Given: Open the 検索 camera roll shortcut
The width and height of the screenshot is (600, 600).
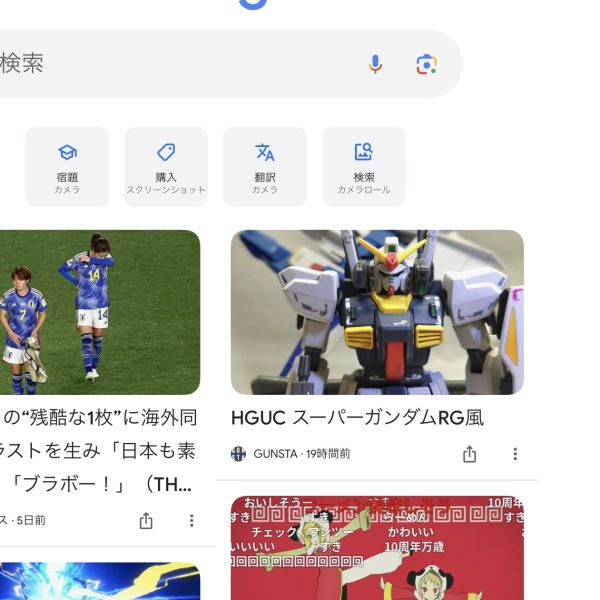Looking at the screenshot, I should (364, 166).
